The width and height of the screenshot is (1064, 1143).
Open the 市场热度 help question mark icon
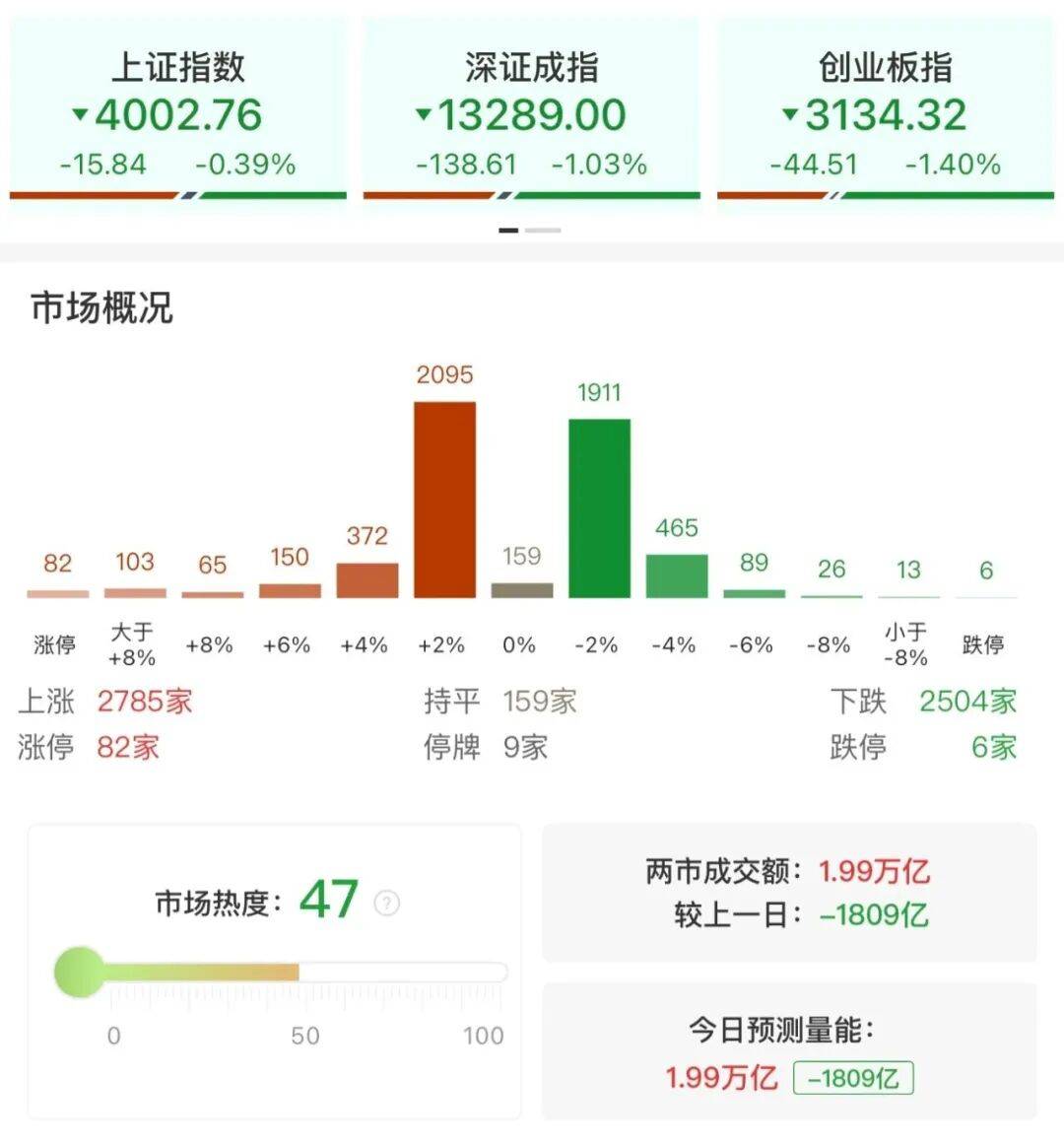pyautogui.click(x=385, y=903)
